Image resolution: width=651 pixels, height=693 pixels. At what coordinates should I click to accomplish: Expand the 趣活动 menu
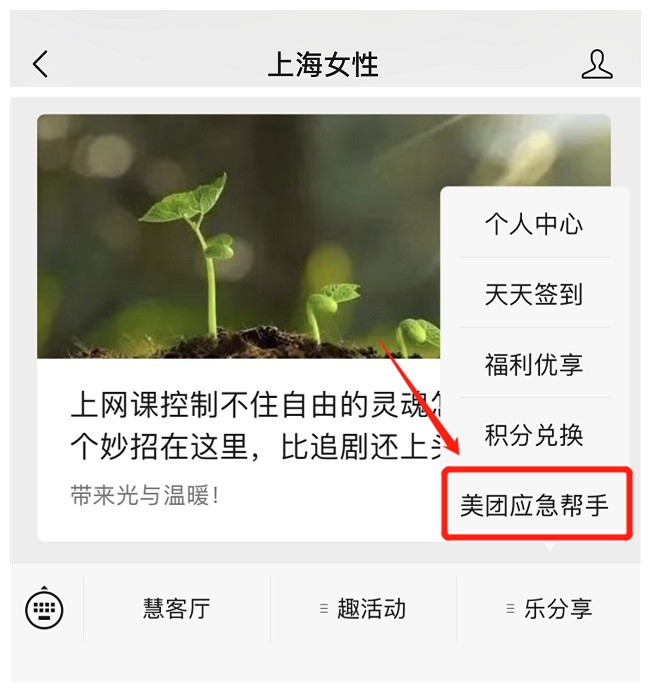tap(363, 608)
